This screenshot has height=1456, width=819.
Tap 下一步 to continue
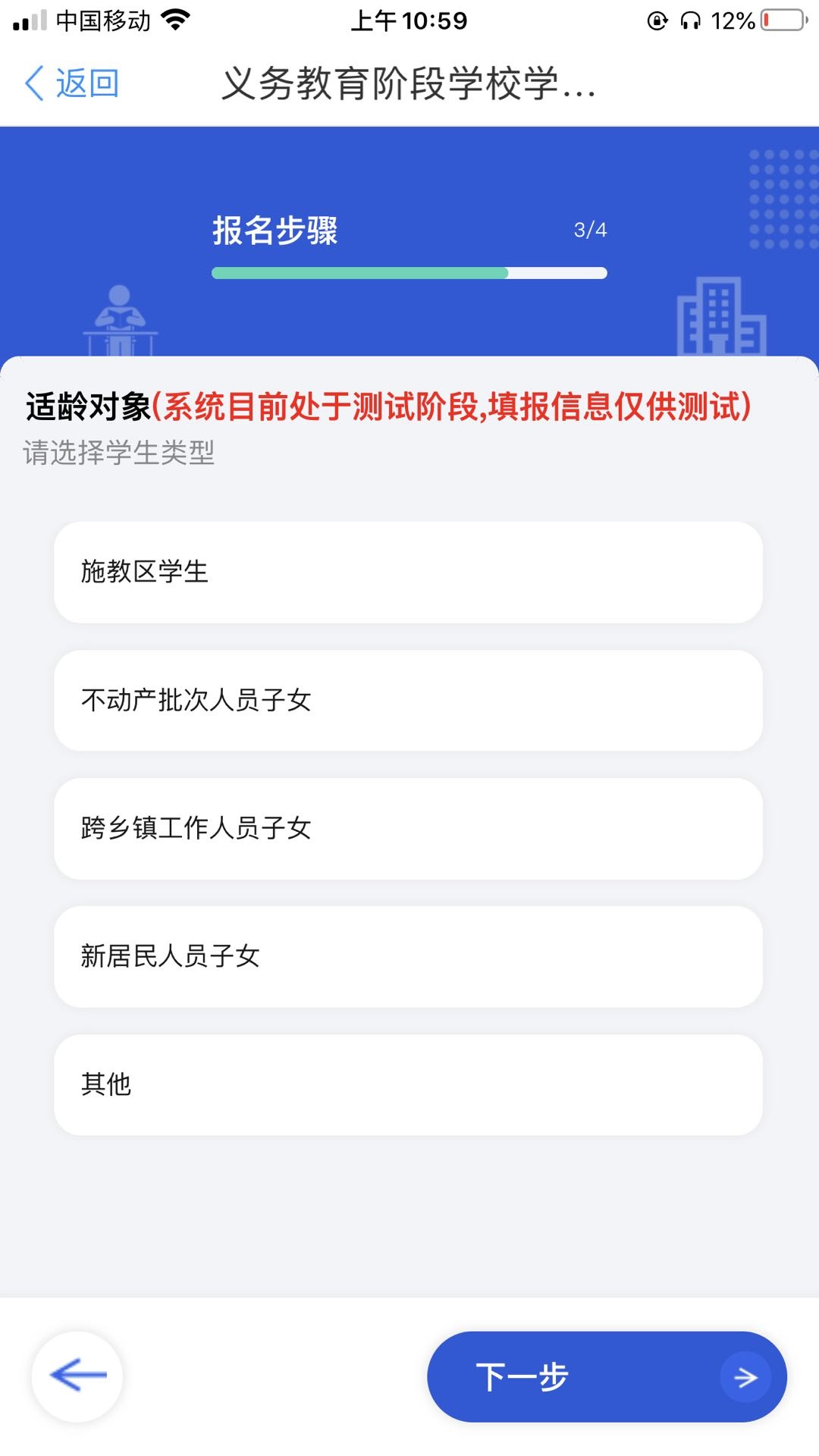point(607,1376)
